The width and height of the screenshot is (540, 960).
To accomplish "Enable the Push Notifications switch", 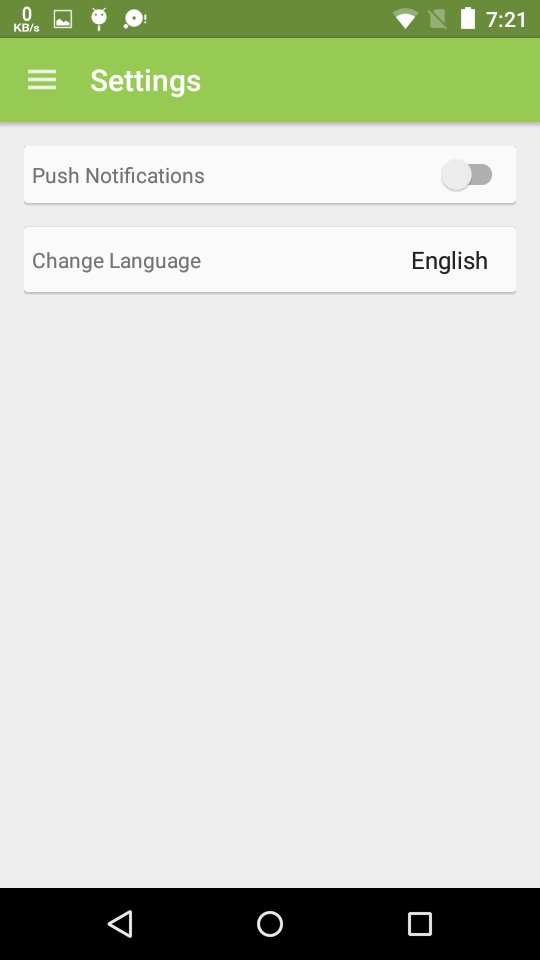I will coord(467,175).
